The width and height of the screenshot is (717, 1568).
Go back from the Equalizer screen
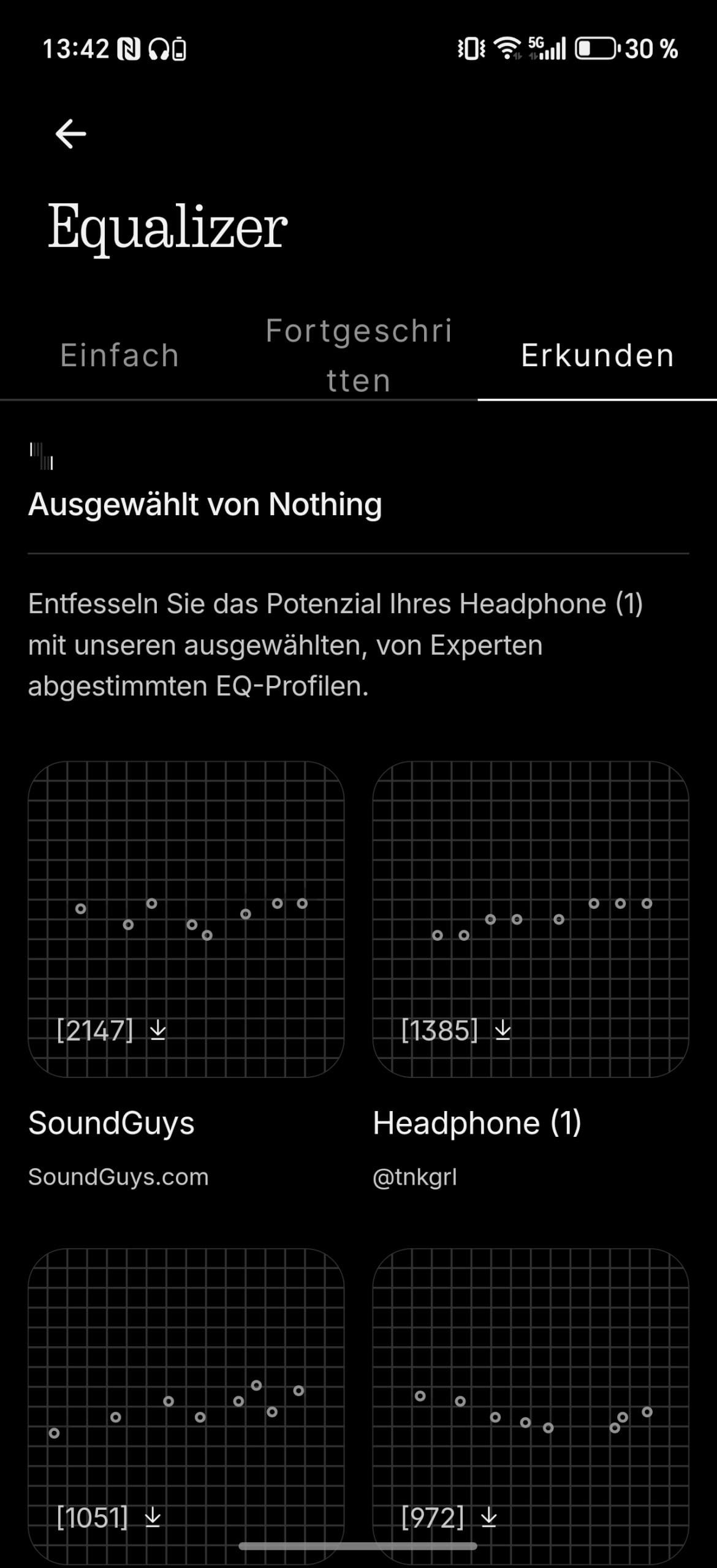[70, 134]
